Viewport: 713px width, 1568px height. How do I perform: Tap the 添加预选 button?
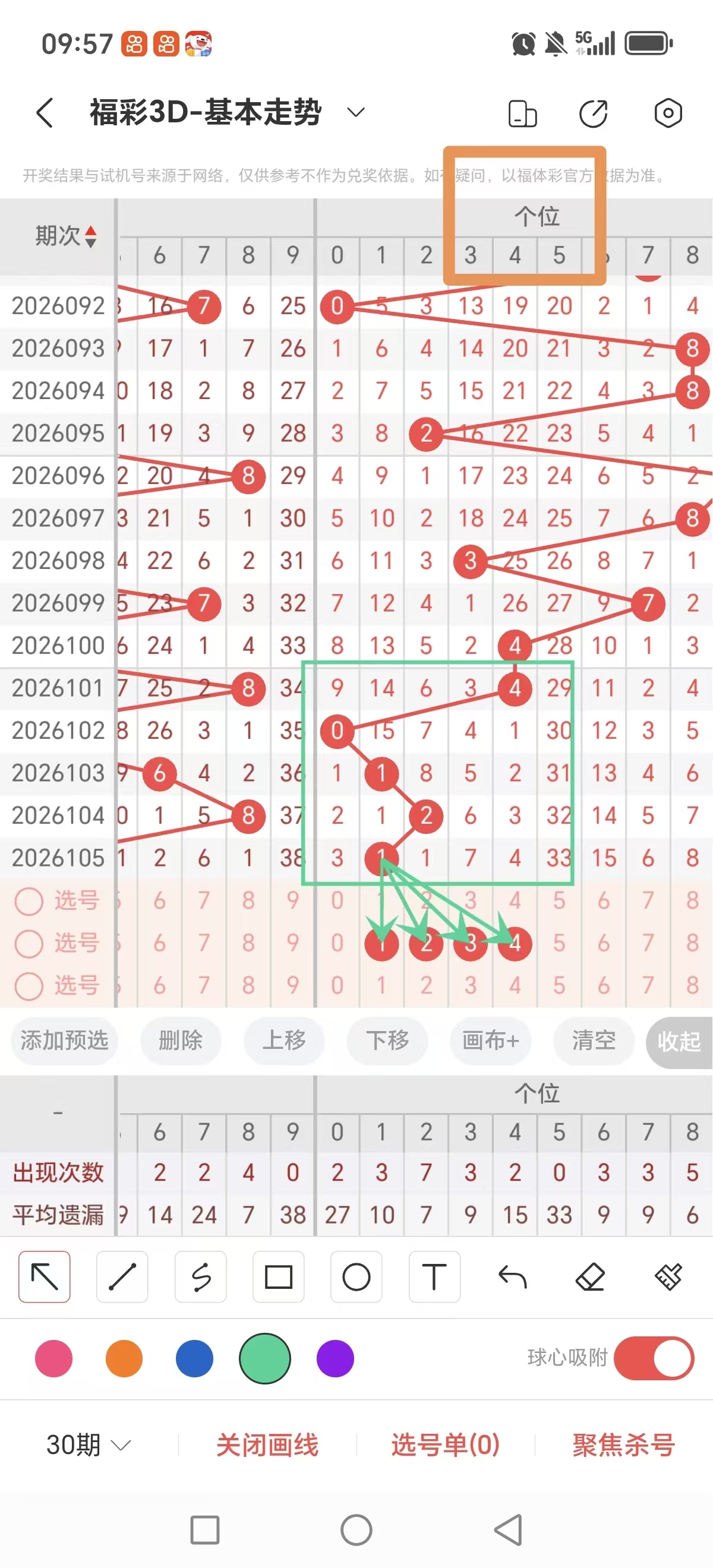[65, 1041]
